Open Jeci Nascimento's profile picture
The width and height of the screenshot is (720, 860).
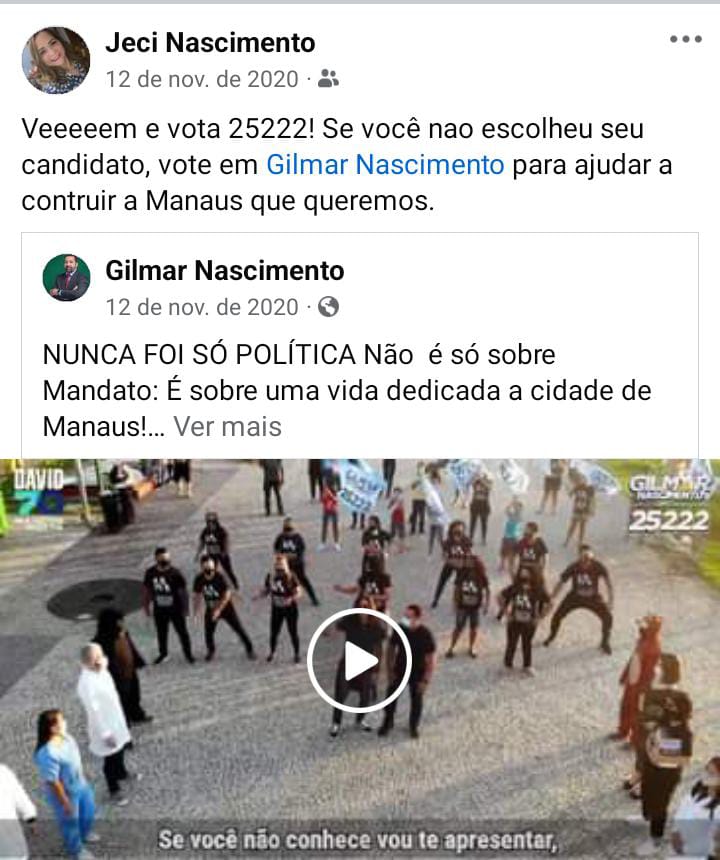56,60
